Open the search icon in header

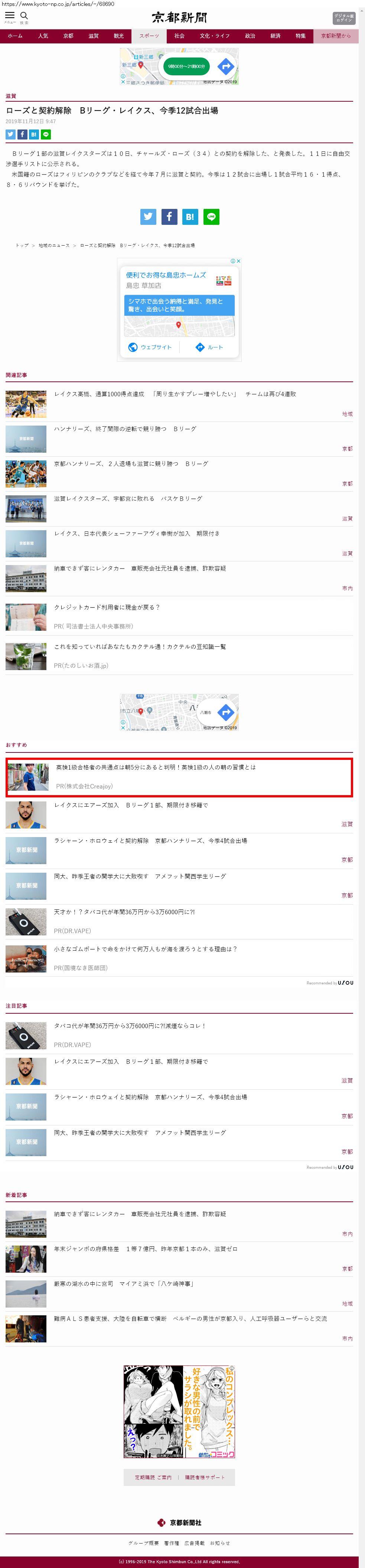point(25,16)
